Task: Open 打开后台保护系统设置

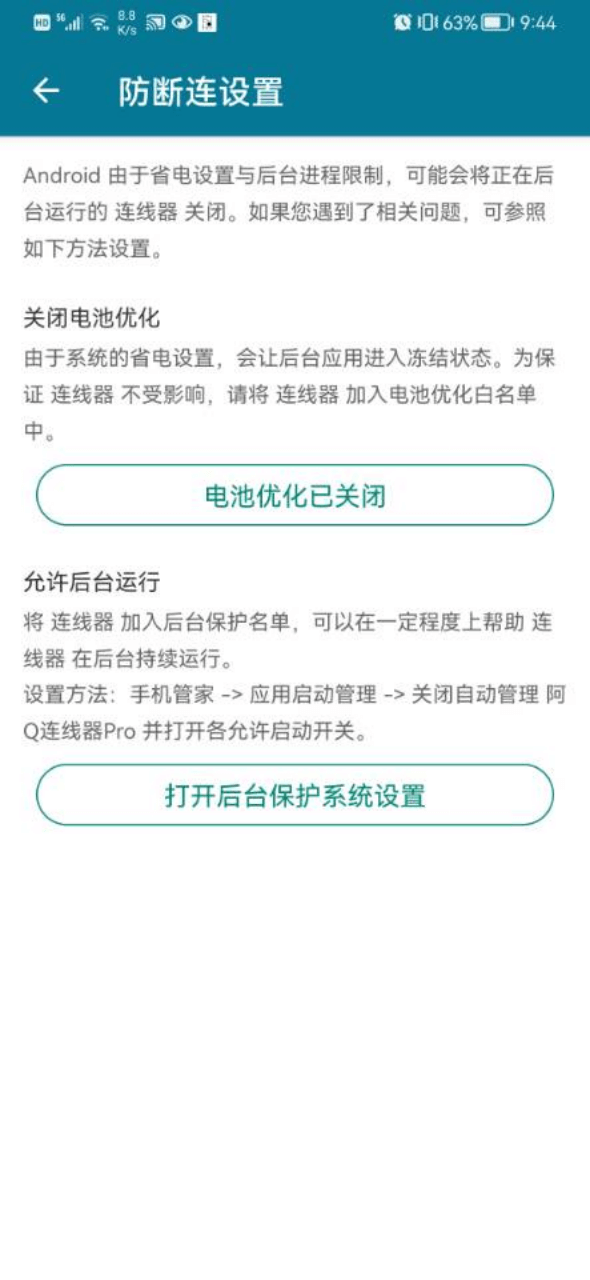Action: click(295, 795)
